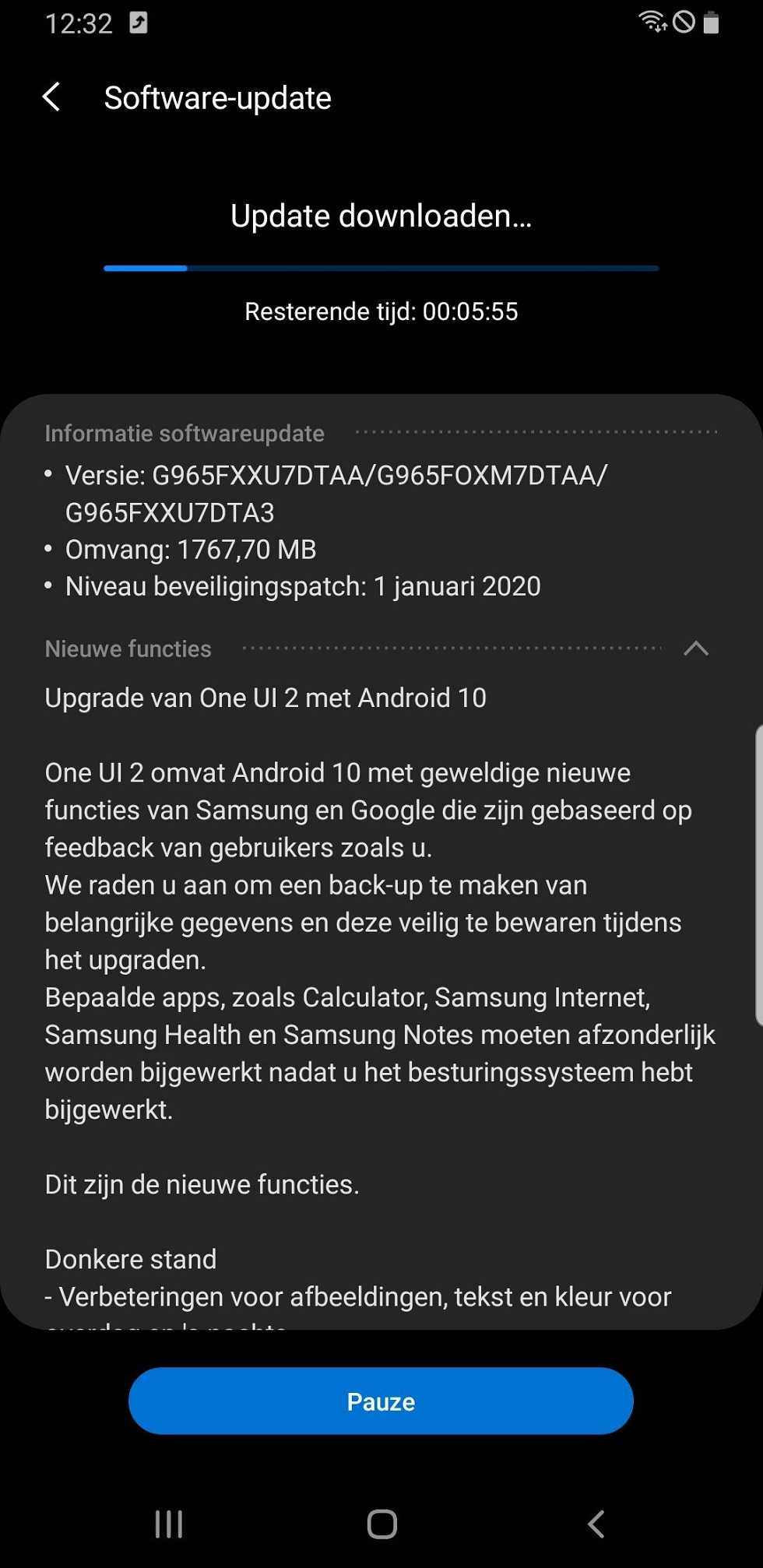
Task: Go to the home screen
Action: (x=381, y=1524)
